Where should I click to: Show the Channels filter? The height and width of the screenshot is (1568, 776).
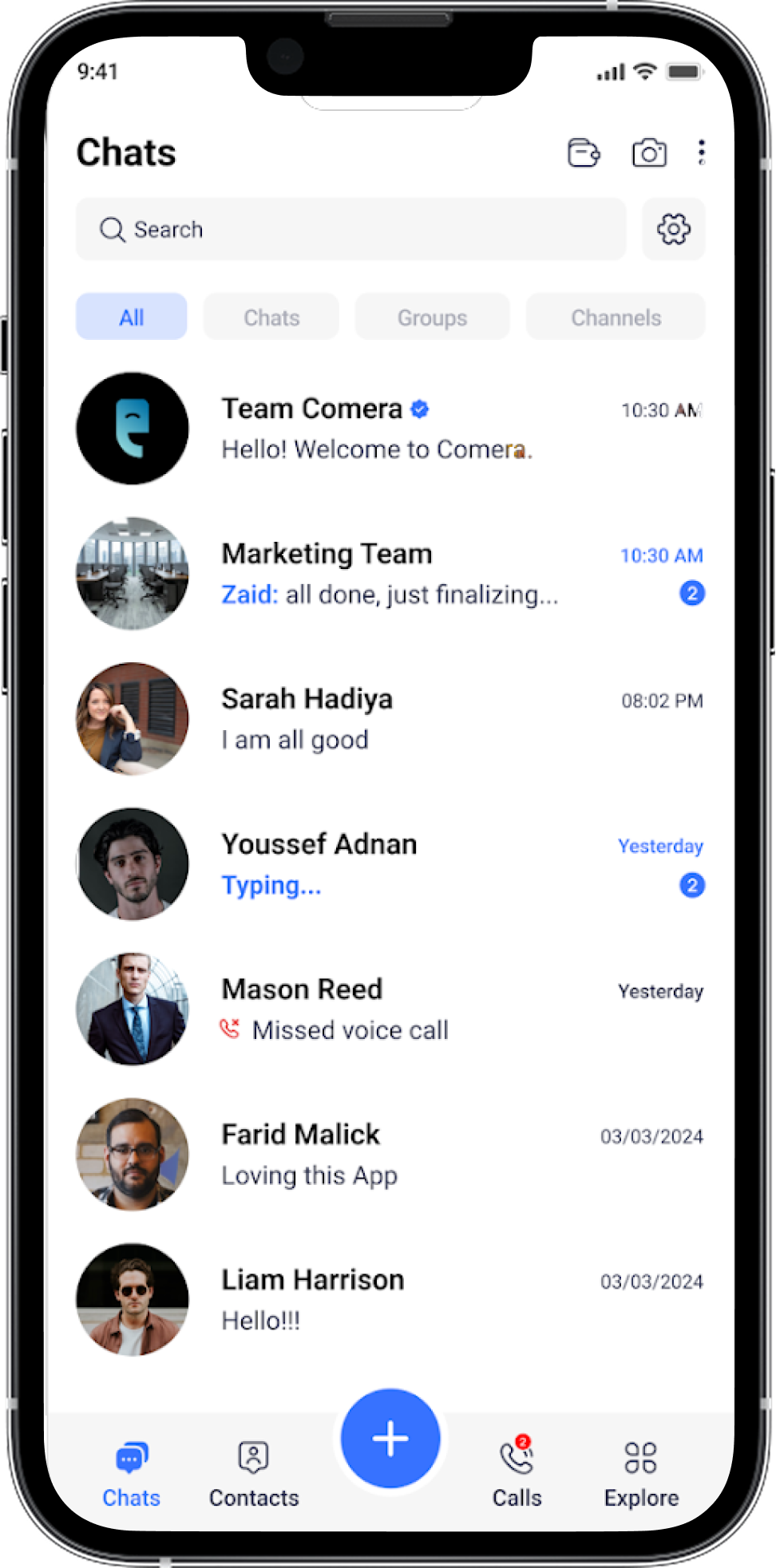[616, 317]
